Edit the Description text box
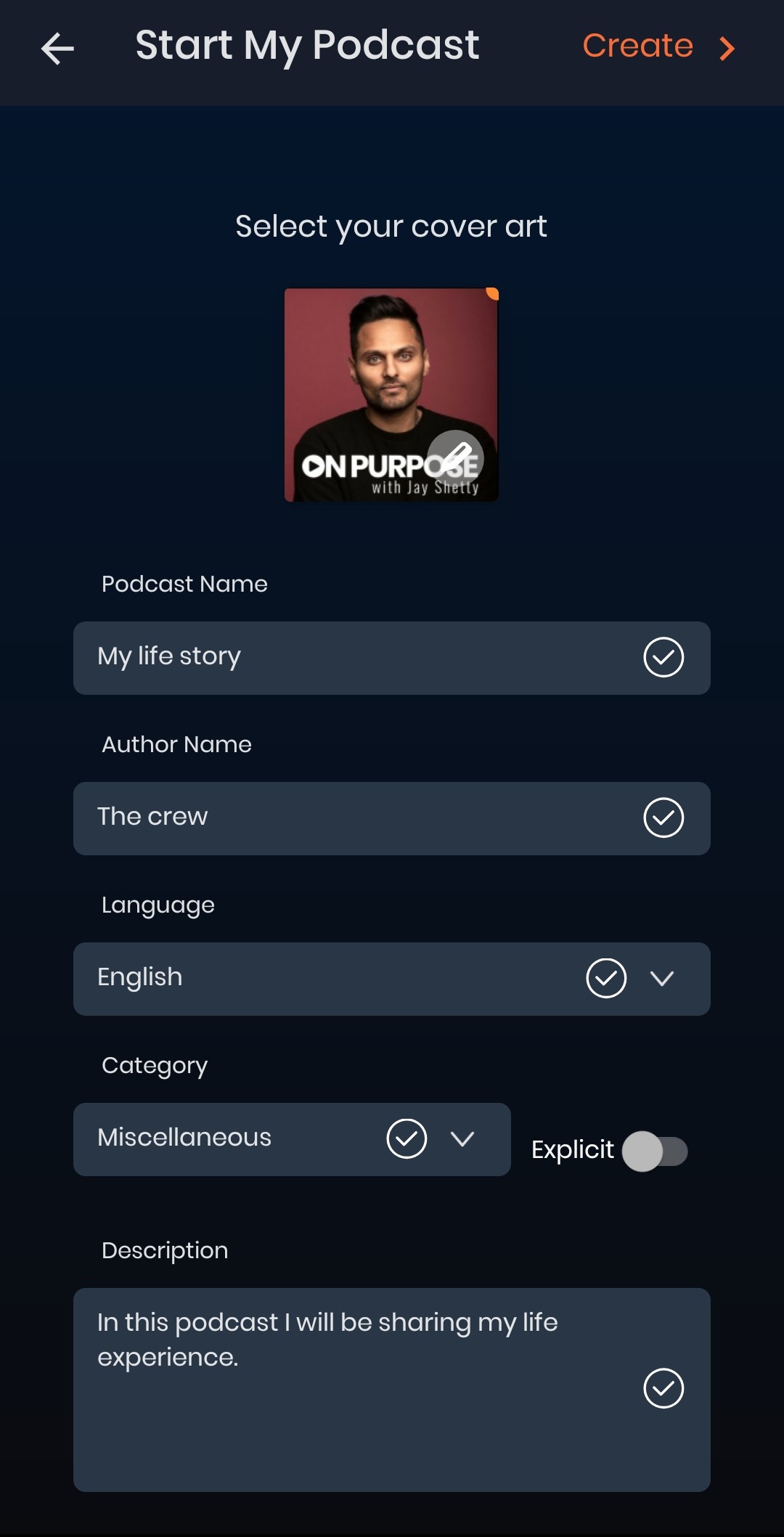Screen dimensions: 784x1537 pyautogui.click(x=392, y=1390)
